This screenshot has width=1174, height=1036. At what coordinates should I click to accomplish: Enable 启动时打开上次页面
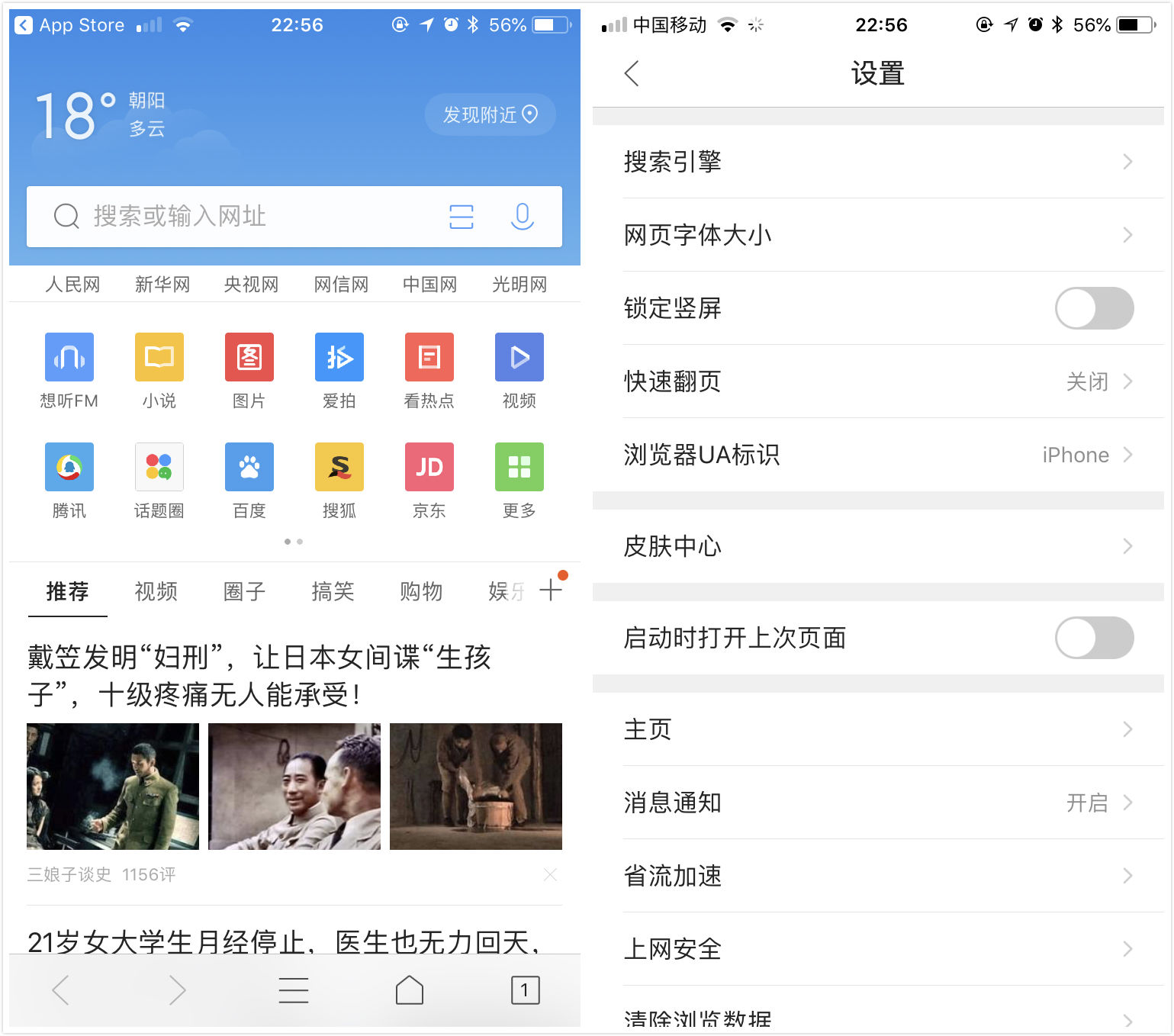click(1094, 638)
